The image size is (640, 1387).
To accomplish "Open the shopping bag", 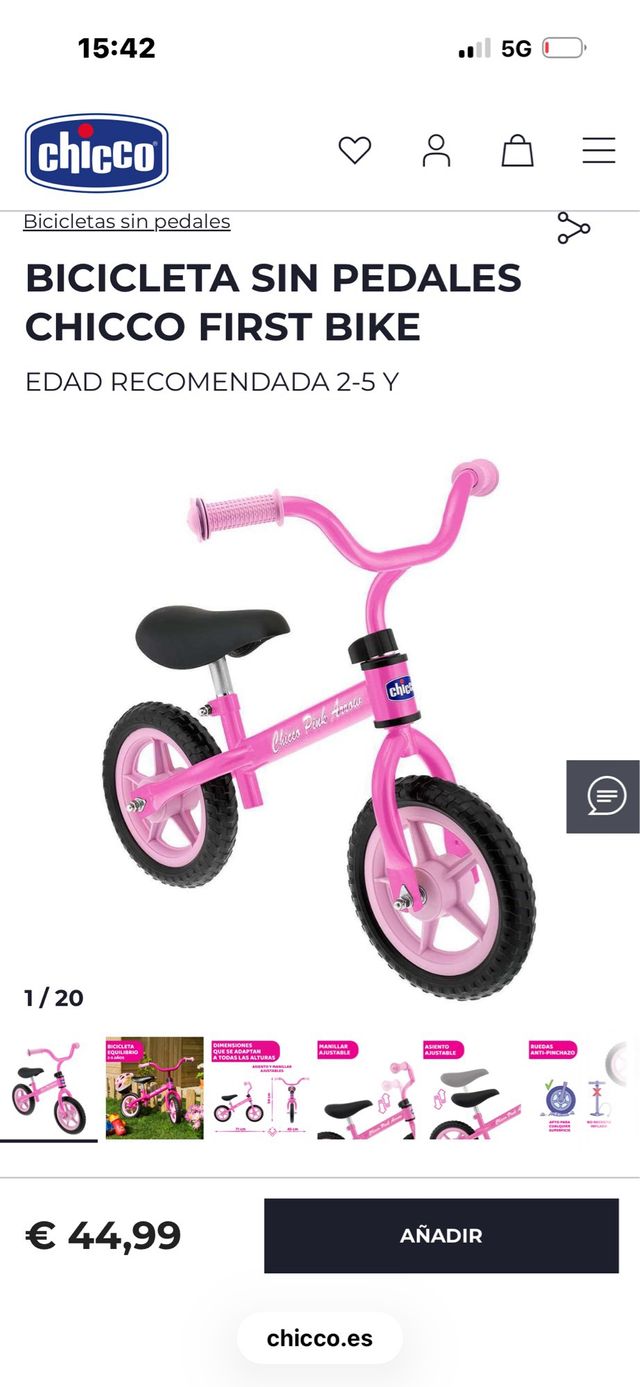I will pos(517,151).
